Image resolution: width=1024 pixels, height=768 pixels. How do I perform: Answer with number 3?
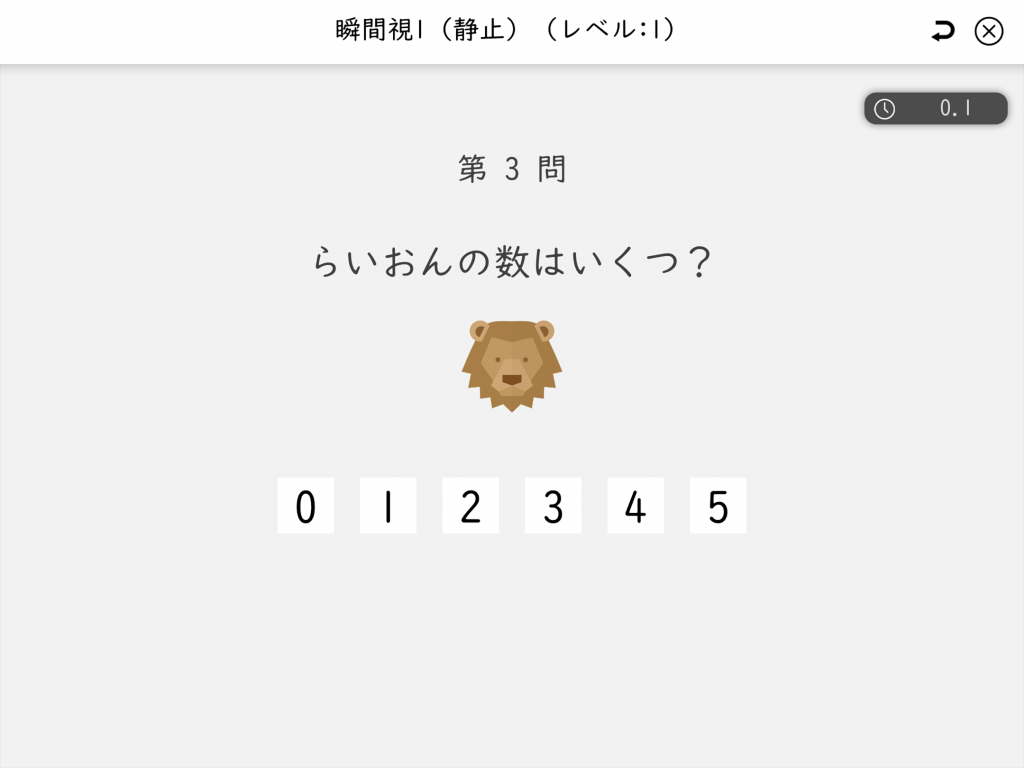pos(553,506)
